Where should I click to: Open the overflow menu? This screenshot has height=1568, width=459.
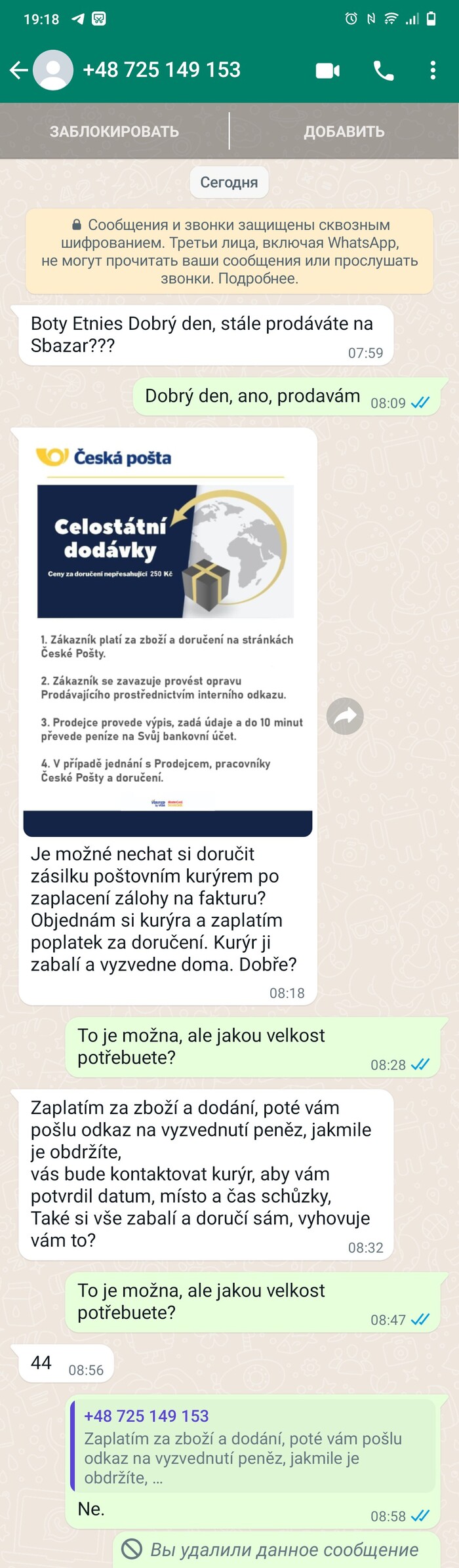click(433, 70)
